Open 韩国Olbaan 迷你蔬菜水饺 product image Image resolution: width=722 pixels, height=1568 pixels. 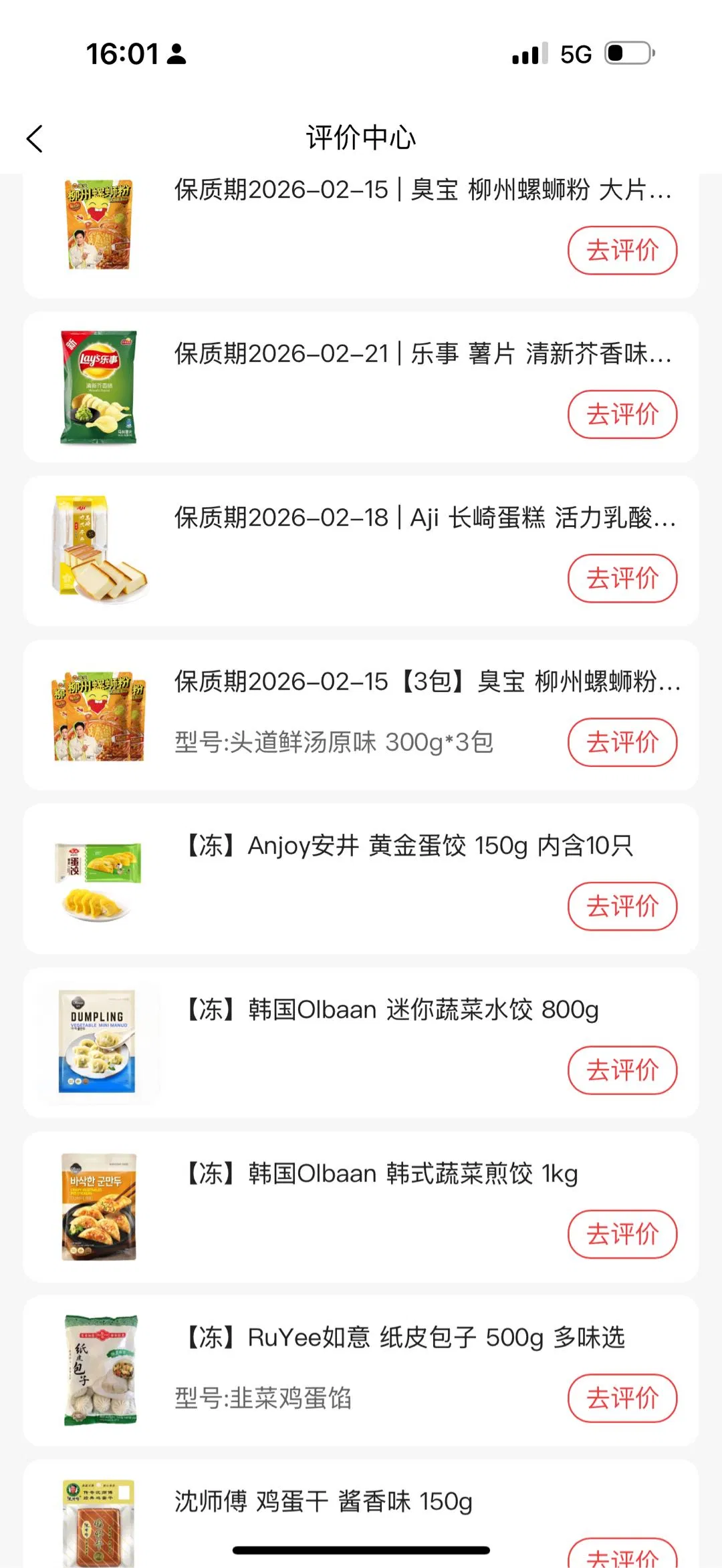click(x=99, y=1042)
